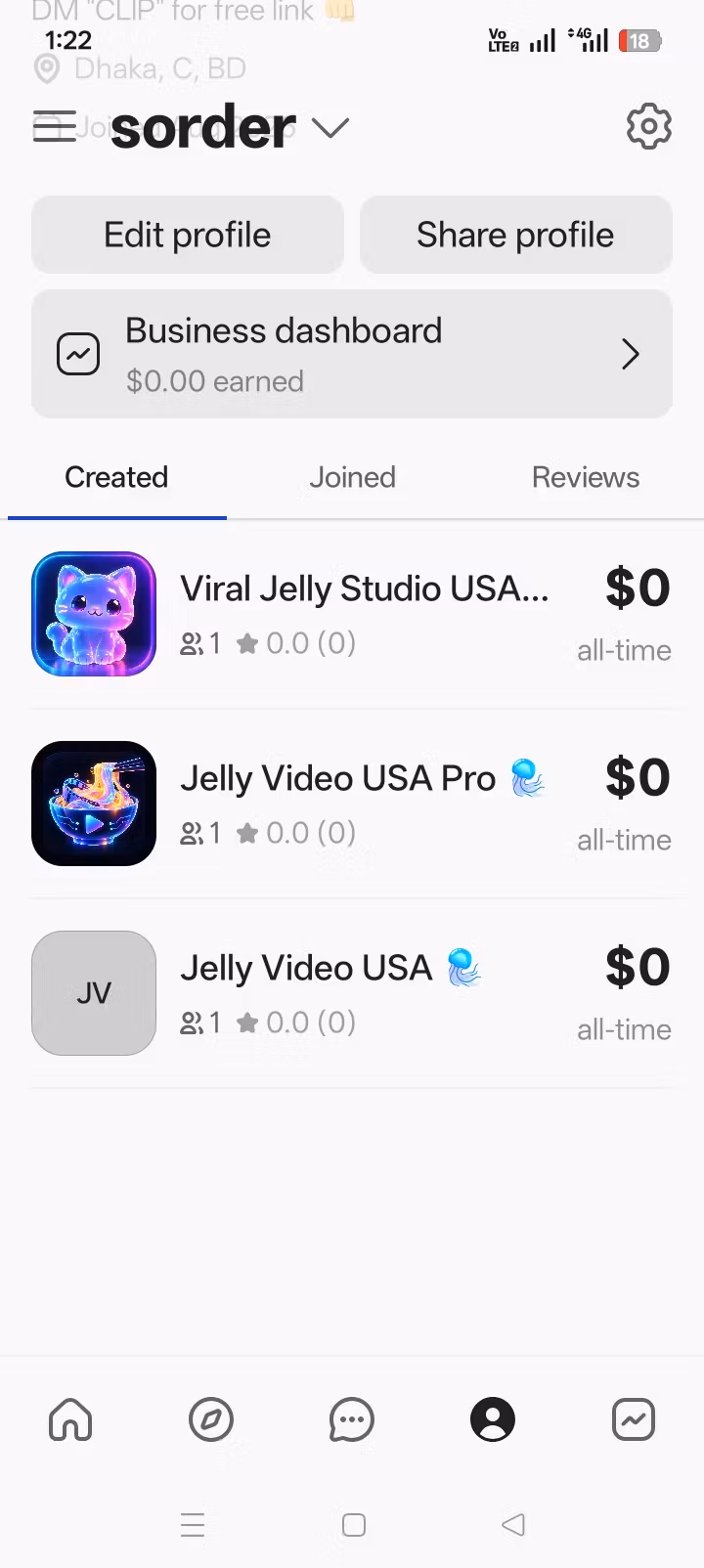Image resolution: width=704 pixels, height=1568 pixels.
Task: Tap Share profile button
Action: point(516,235)
